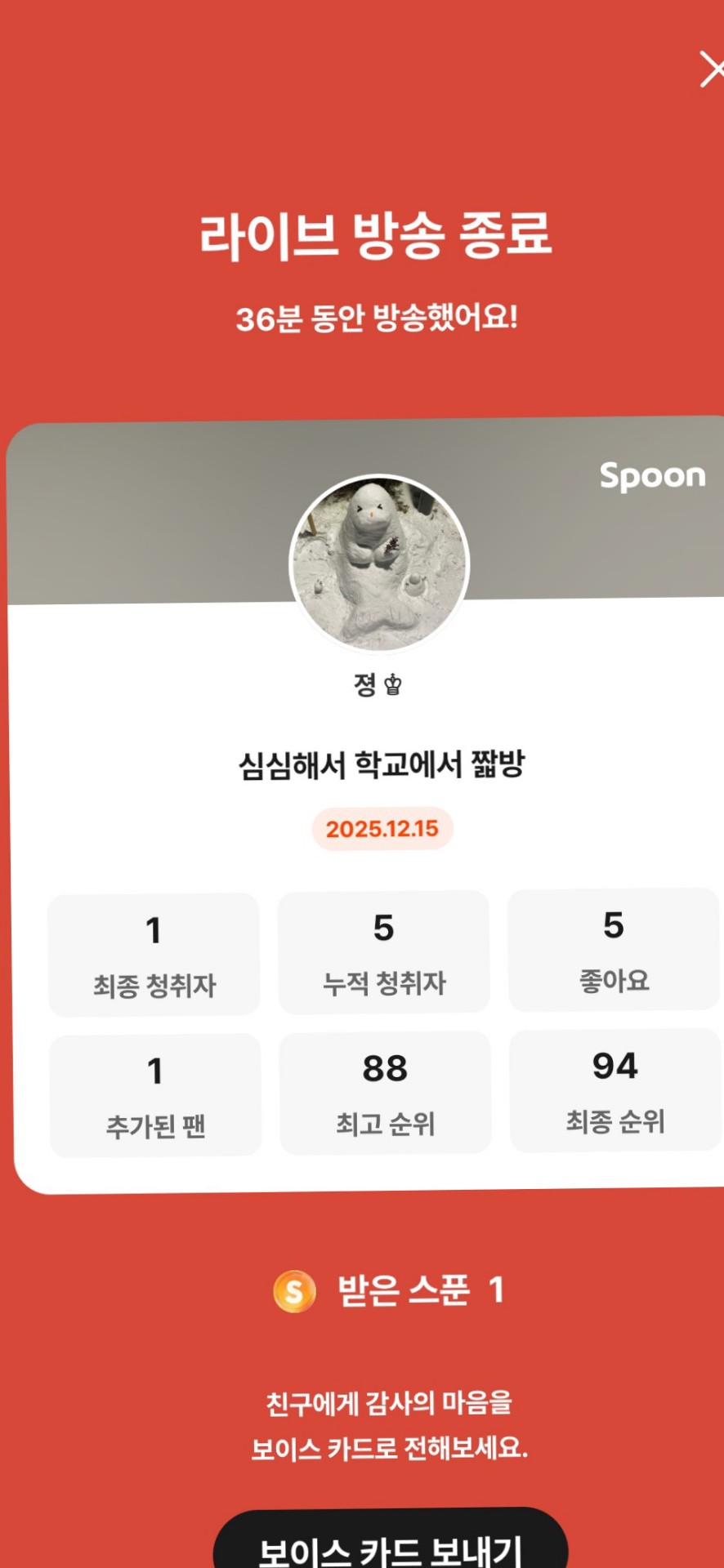The image size is (724, 1568).
Task: Close the live broadcast ended screen
Action: (712, 69)
